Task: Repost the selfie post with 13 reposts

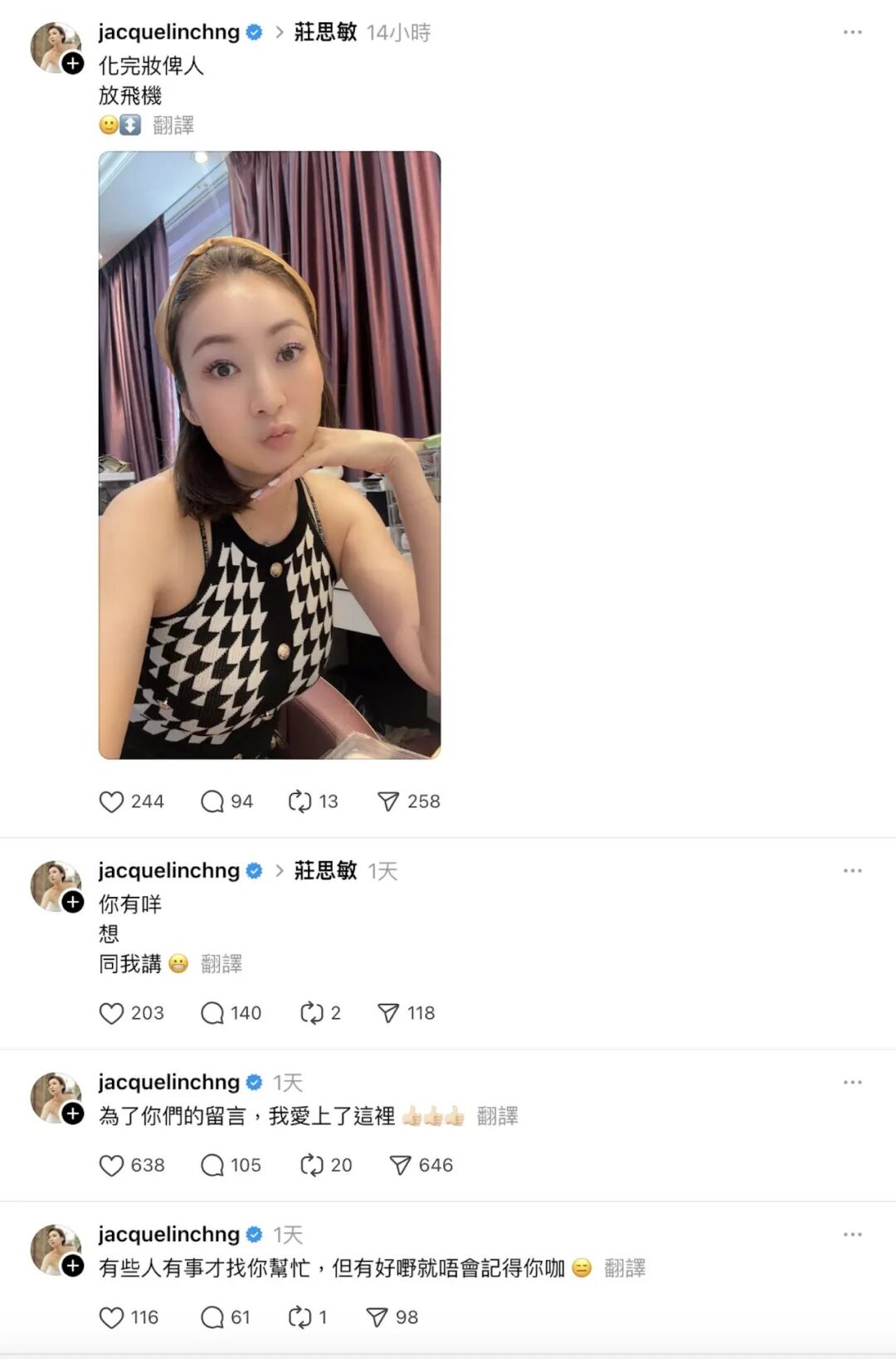Action: [x=299, y=801]
